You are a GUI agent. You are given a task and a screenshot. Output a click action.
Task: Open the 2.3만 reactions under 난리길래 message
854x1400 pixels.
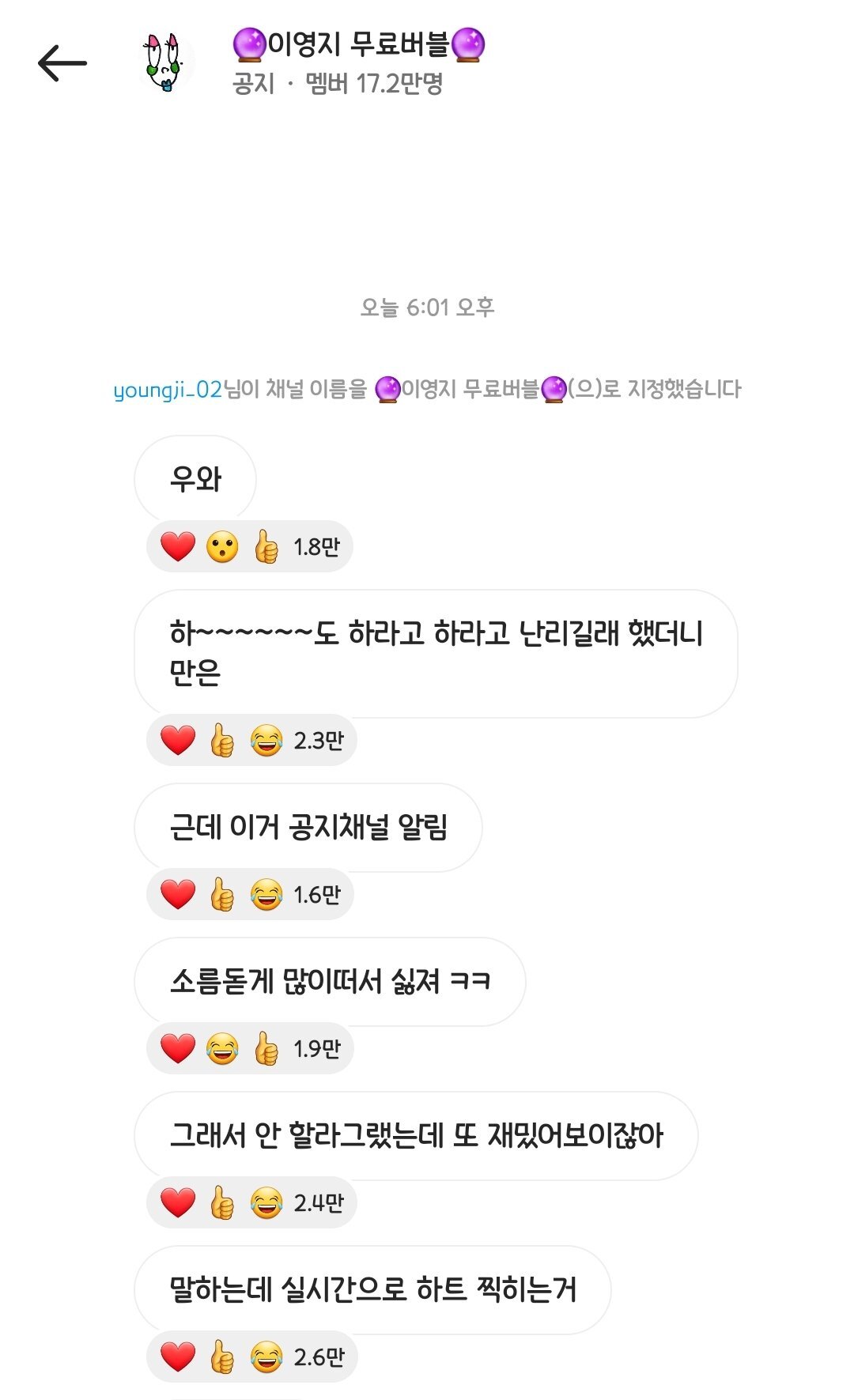click(x=251, y=741)
